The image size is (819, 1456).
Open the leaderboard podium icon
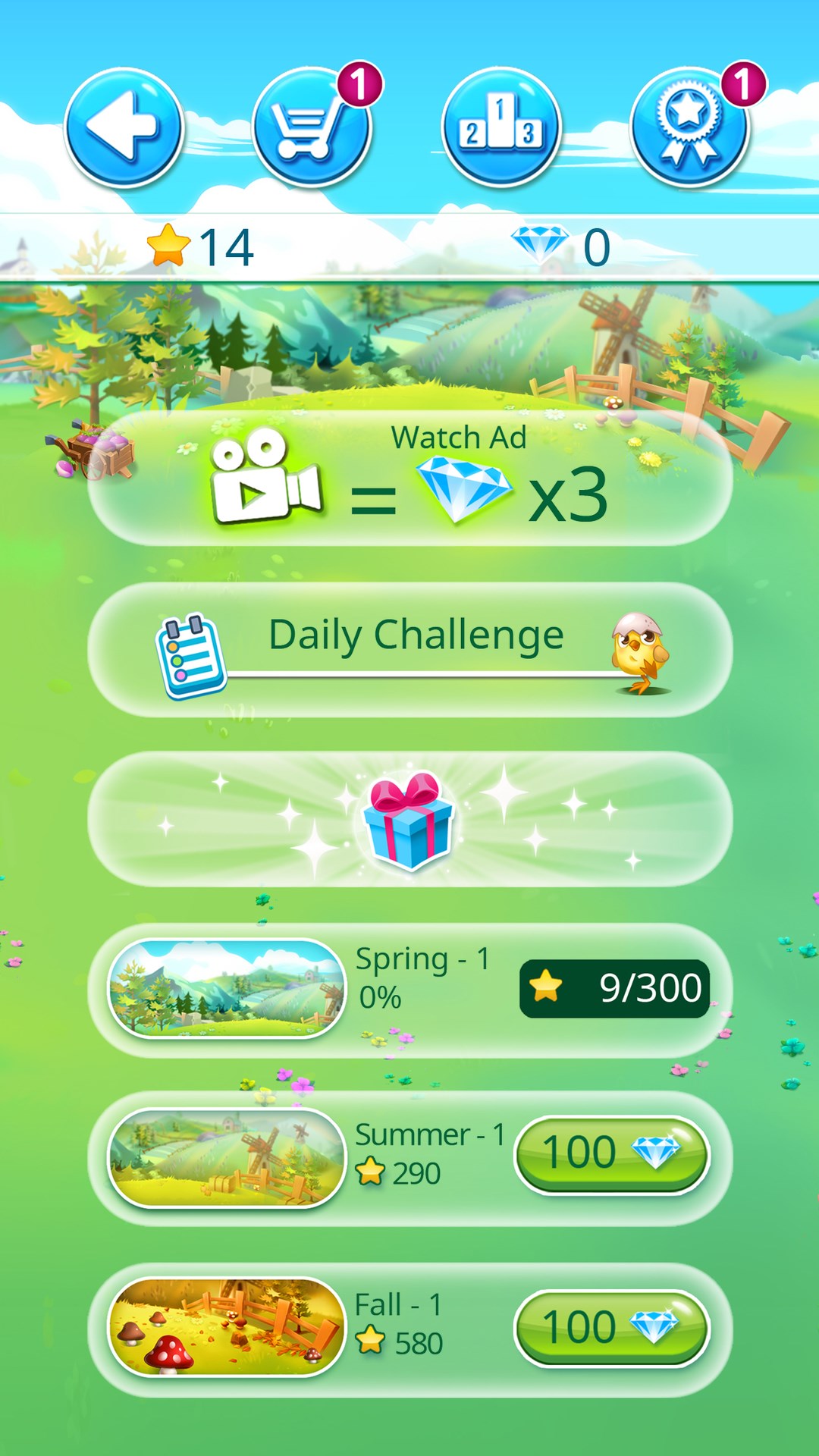[500, 127]
